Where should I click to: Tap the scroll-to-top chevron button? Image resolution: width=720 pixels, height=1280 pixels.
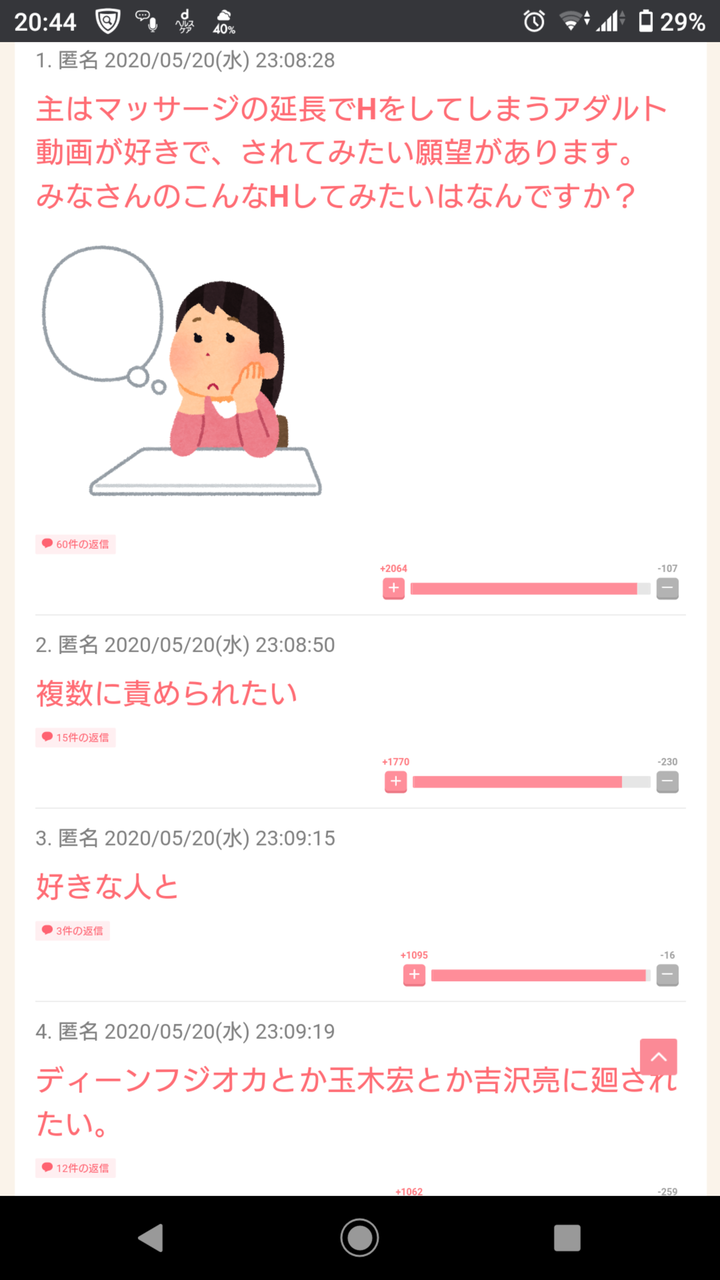(658, 1056)
